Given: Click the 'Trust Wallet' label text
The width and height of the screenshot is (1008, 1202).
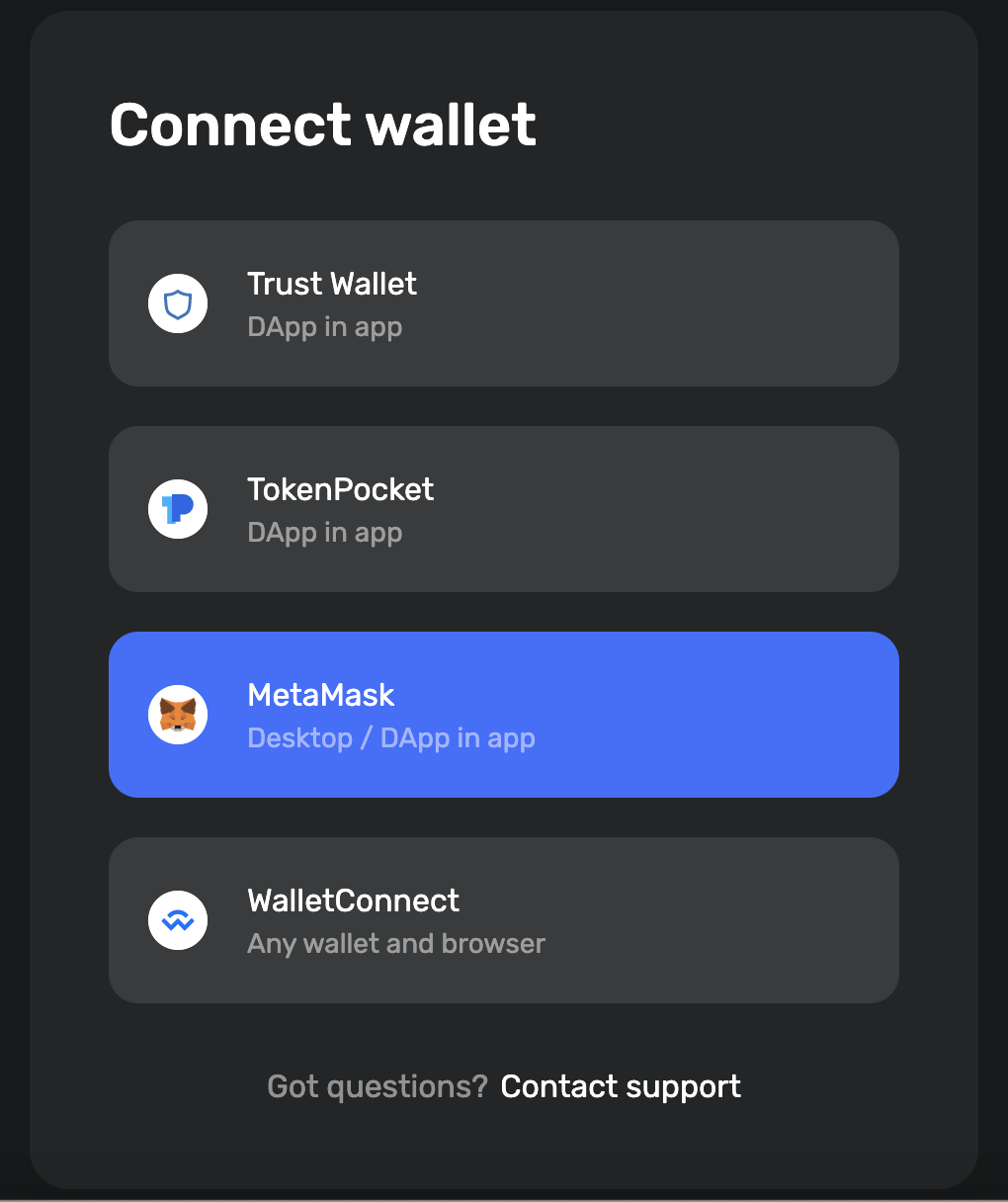Looking at the screenshot, I should [332, 284].
